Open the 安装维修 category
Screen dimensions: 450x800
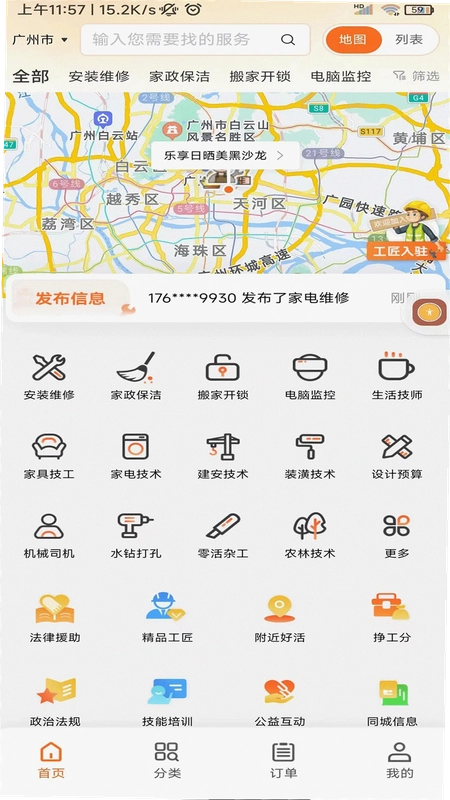[49, 376]
